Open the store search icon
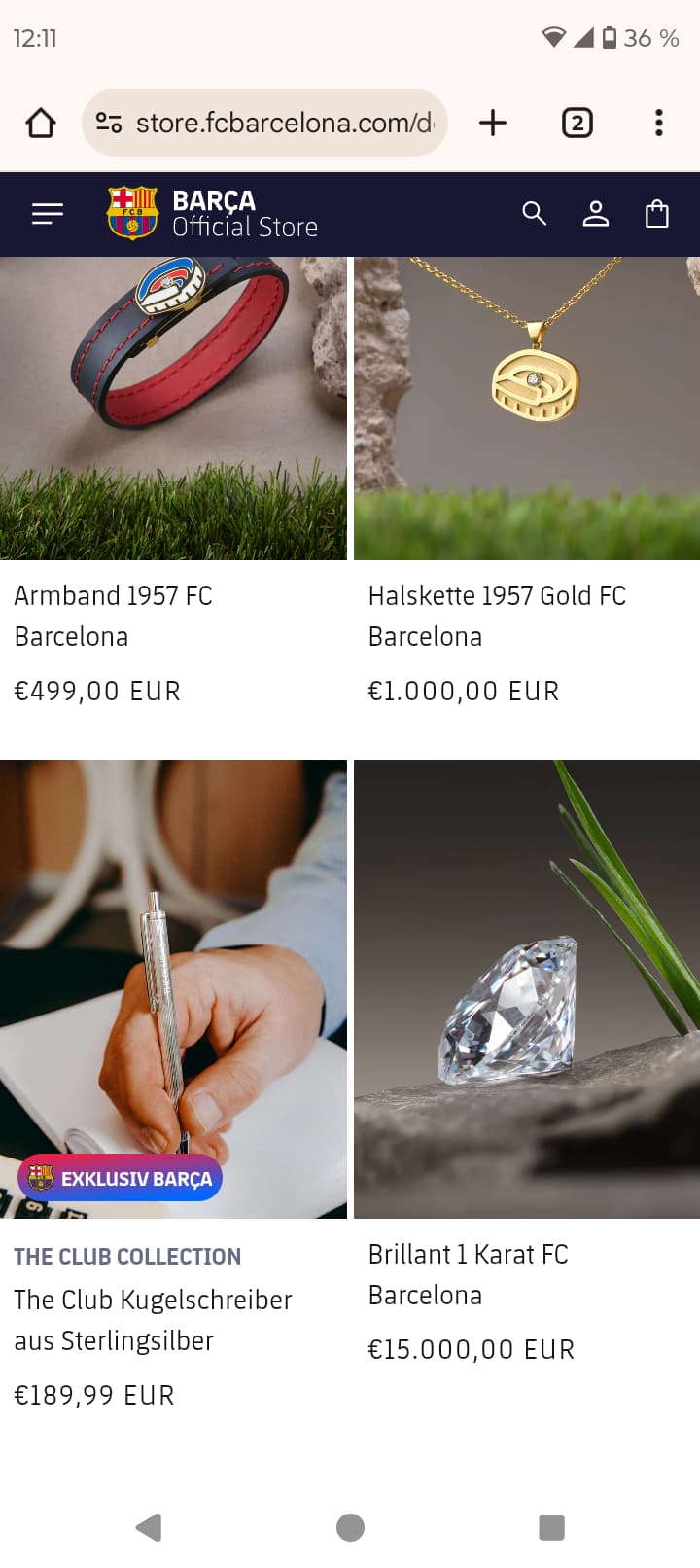This screenshot has width=700, height=1568. click(x=534, y=214)
